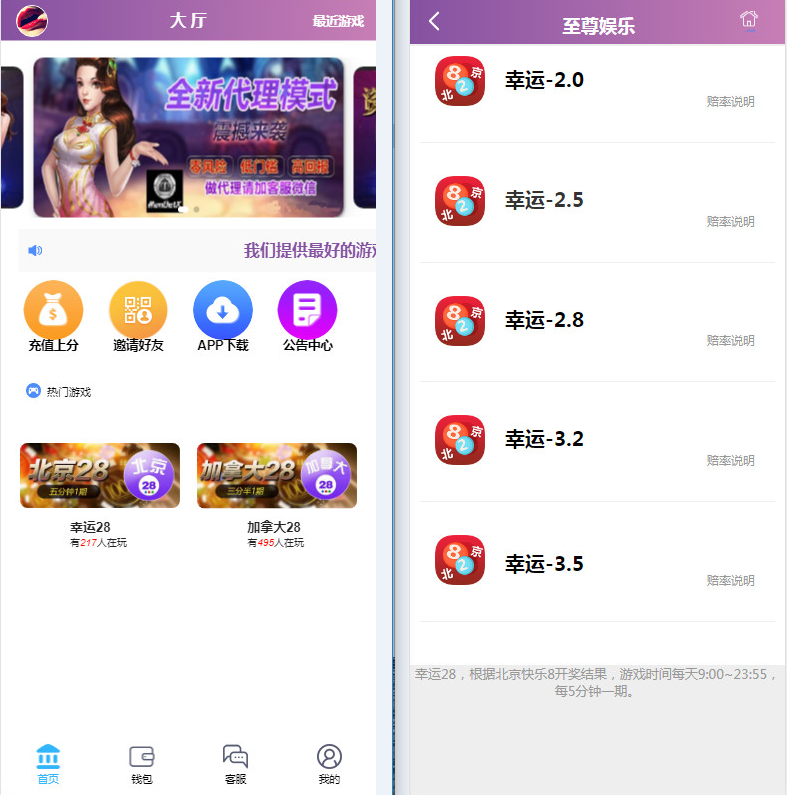Screen dimensions: 787x798
Task: Switch to the 客服 customer service tab
Action: tap(235, 764)
